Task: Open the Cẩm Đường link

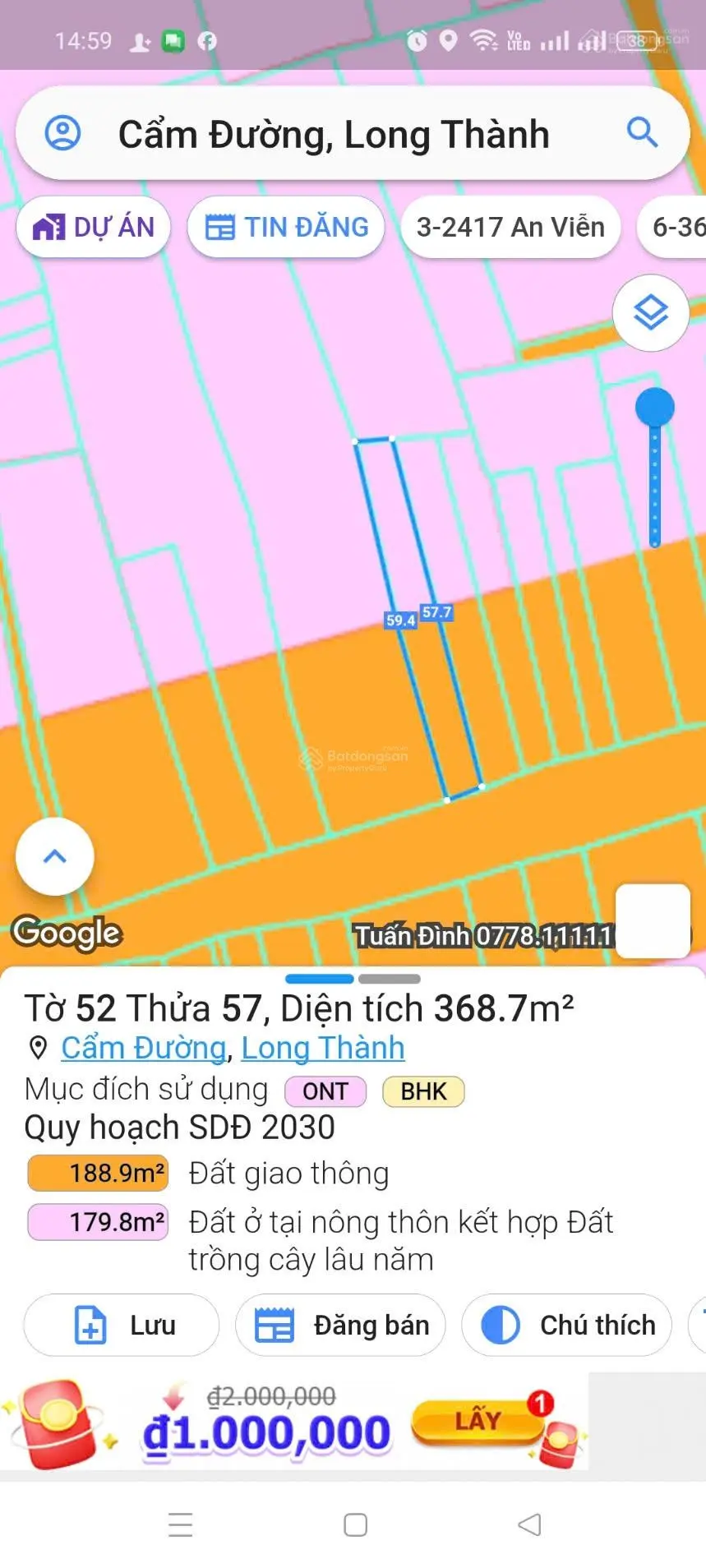Action: 143,1048
